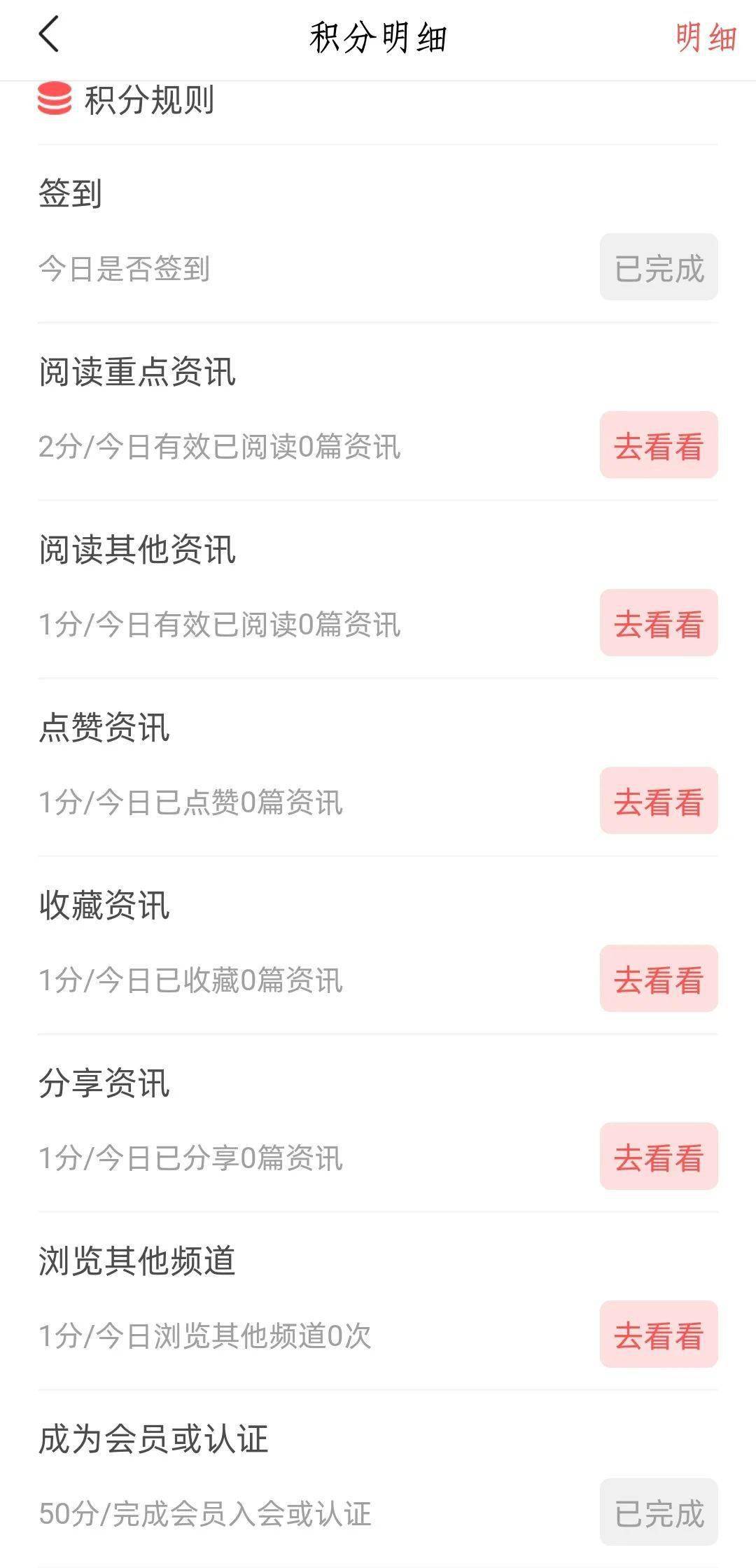The height and width of the screenshot is (1568, 756).
Task: Tap the 已完成 button for 签到
Action: coord(659,268)
